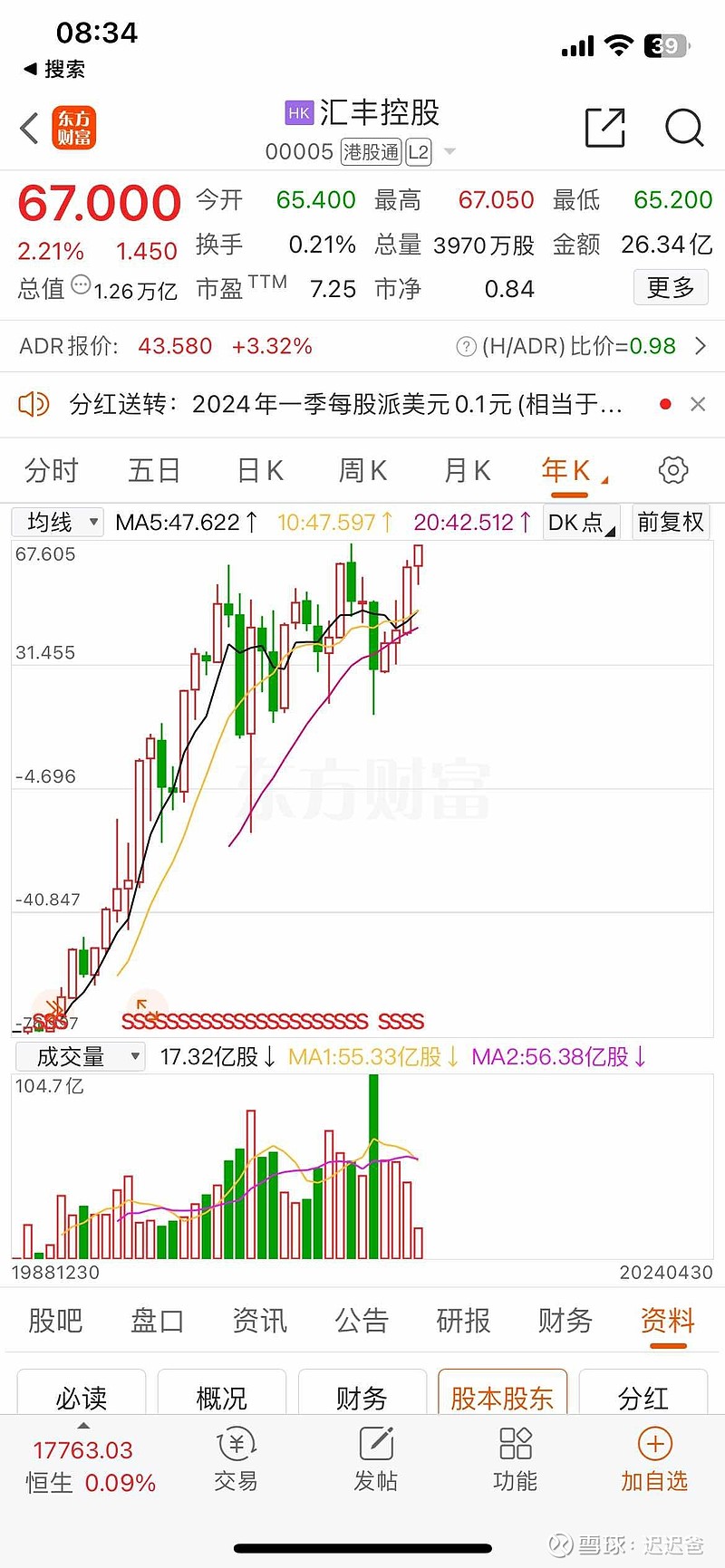The image size is (725, 1568).
Task: Navigate back using the back arrow
Action: pyautogui.click(x=27, y=128)
